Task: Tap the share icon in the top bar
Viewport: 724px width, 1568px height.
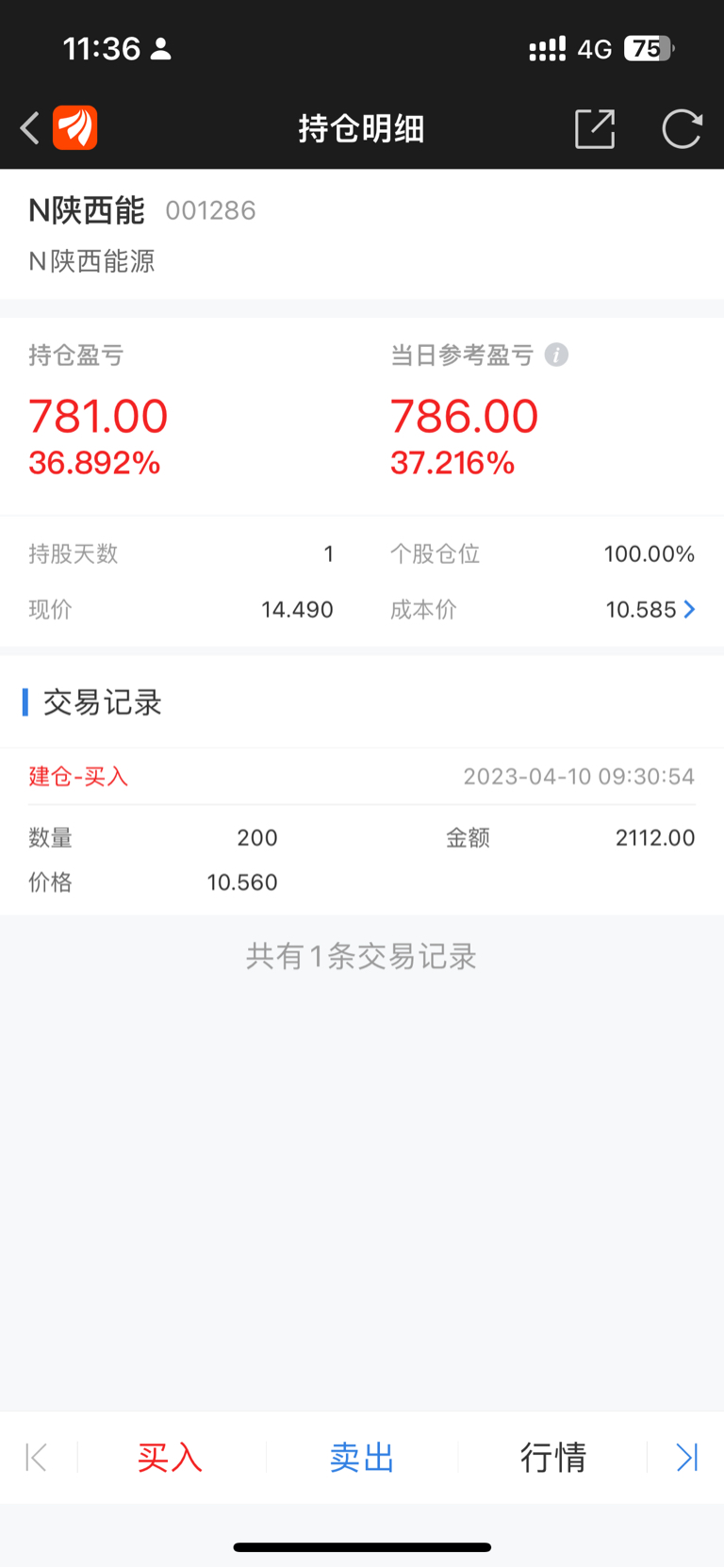Action: [x=594, y=128]
